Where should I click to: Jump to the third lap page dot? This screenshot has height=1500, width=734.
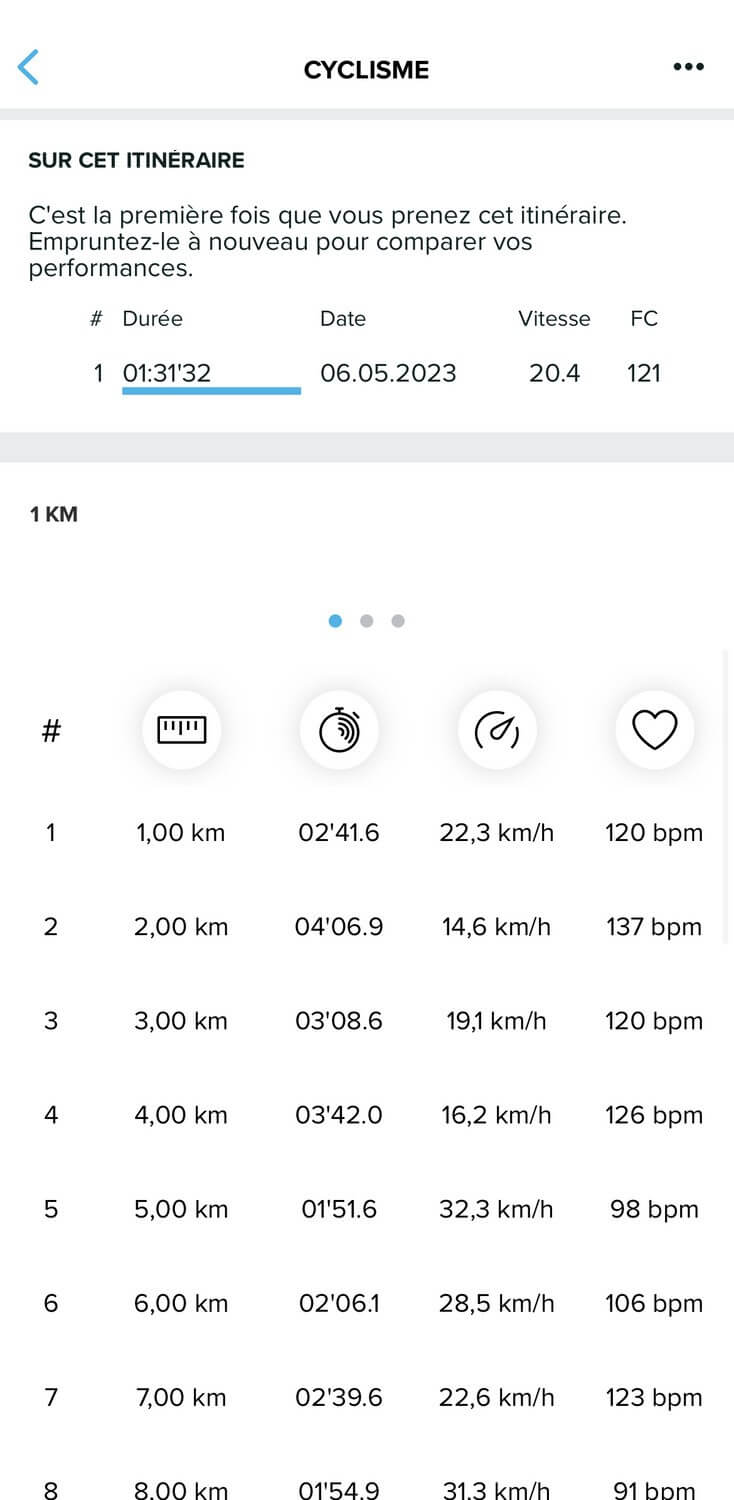(x=398, y=621)
